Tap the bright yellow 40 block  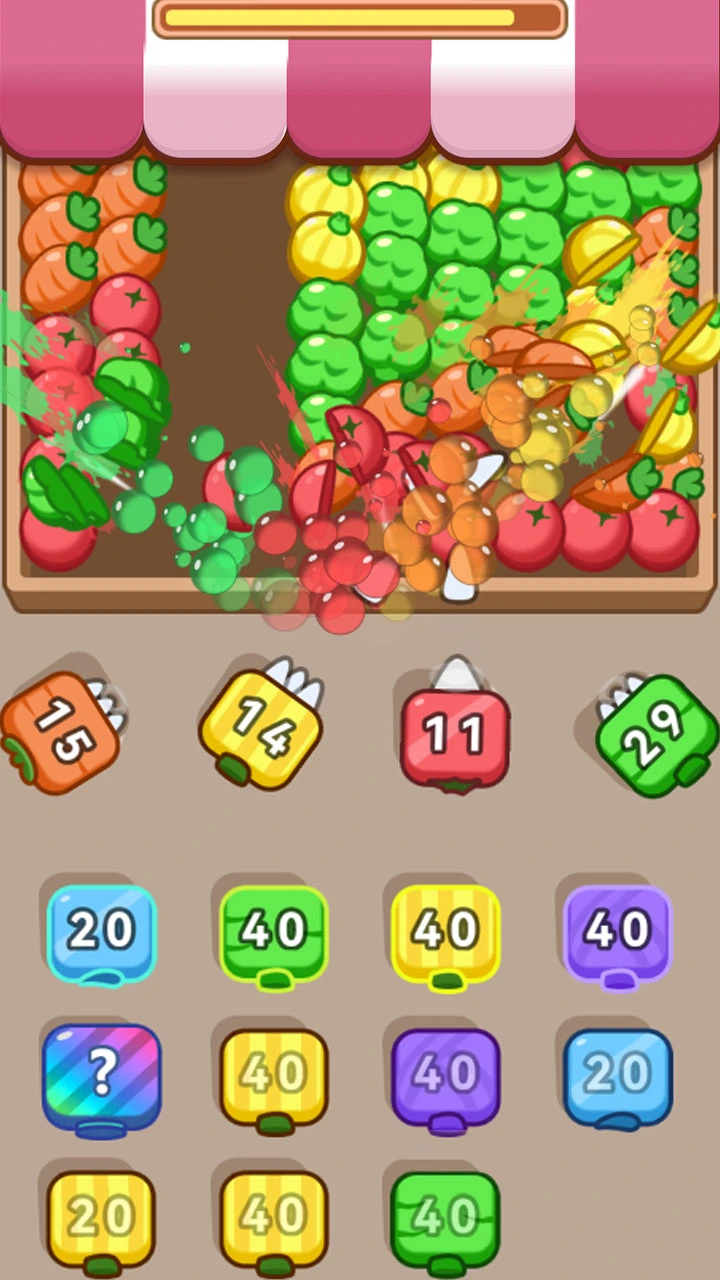pyautogui.click(x=445, y=931)
